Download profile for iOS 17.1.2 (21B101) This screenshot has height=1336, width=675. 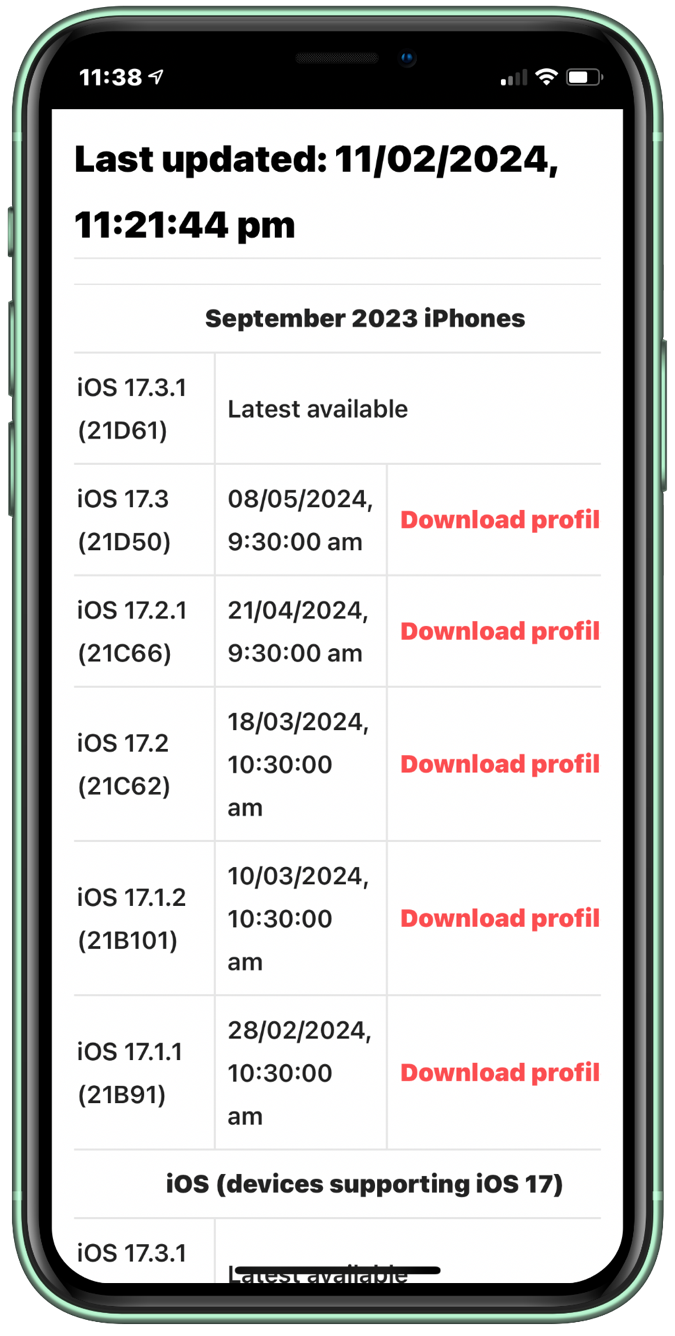point(500,918)
